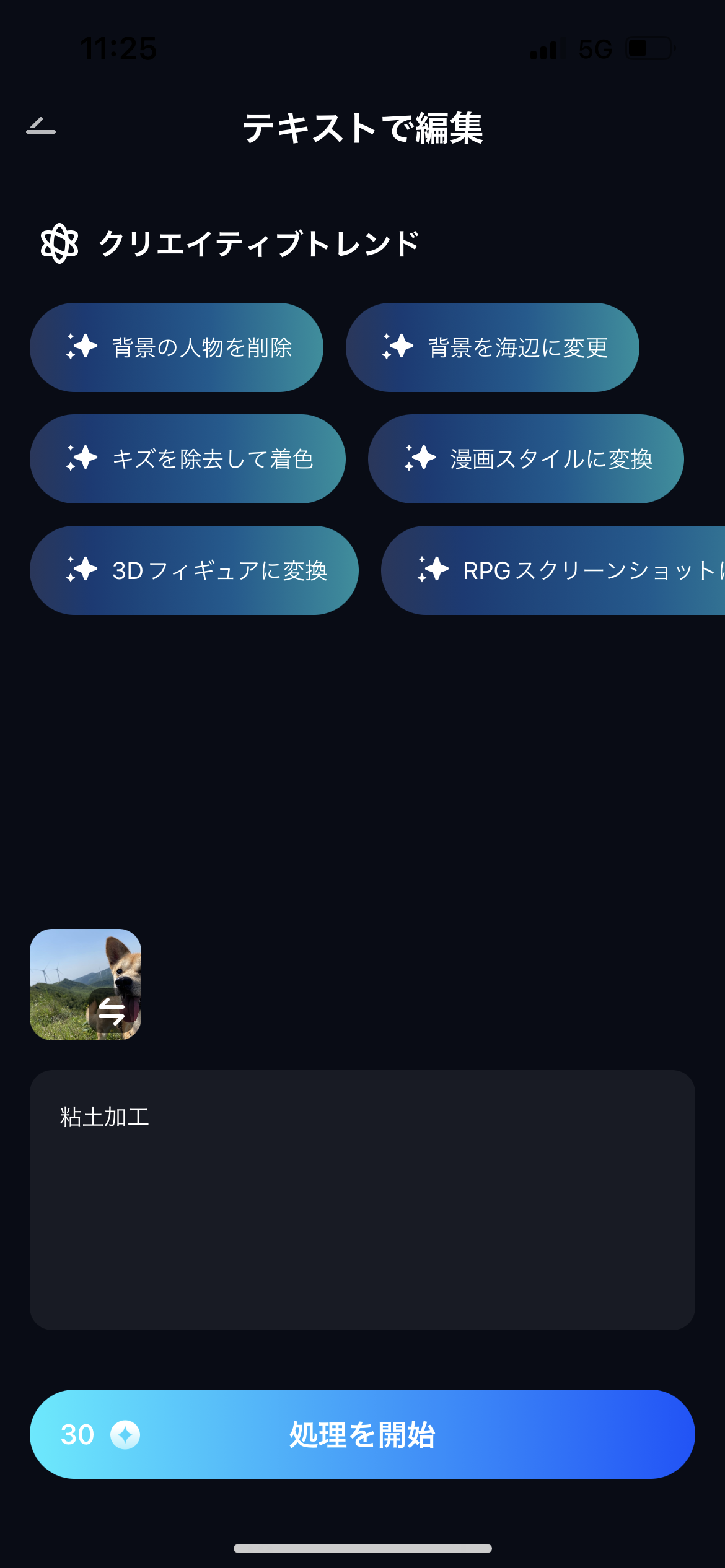Apply the キズを除去して着色 prompt
The image size is (725, 1568).
188,459
